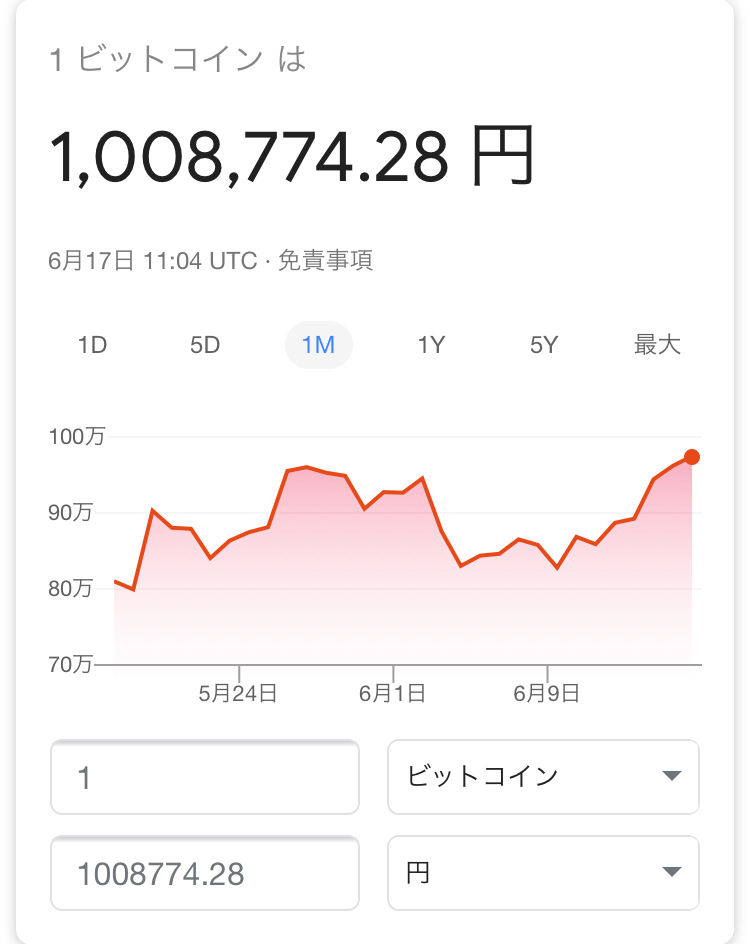Select the 5D time range

click(205, 346)
